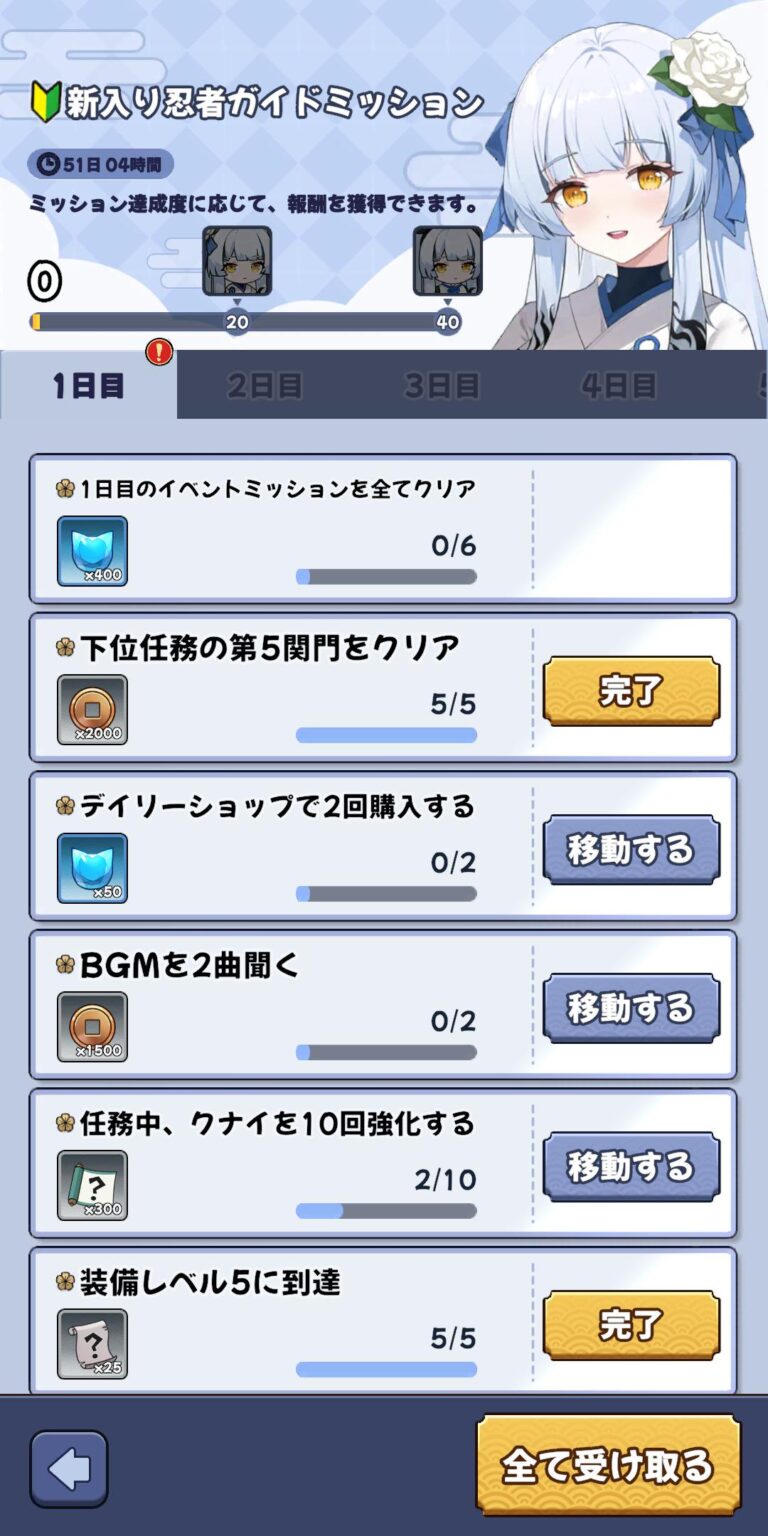Tap the back arrow button
This screenshot has height=1536, width=768.
(69, 1468)
